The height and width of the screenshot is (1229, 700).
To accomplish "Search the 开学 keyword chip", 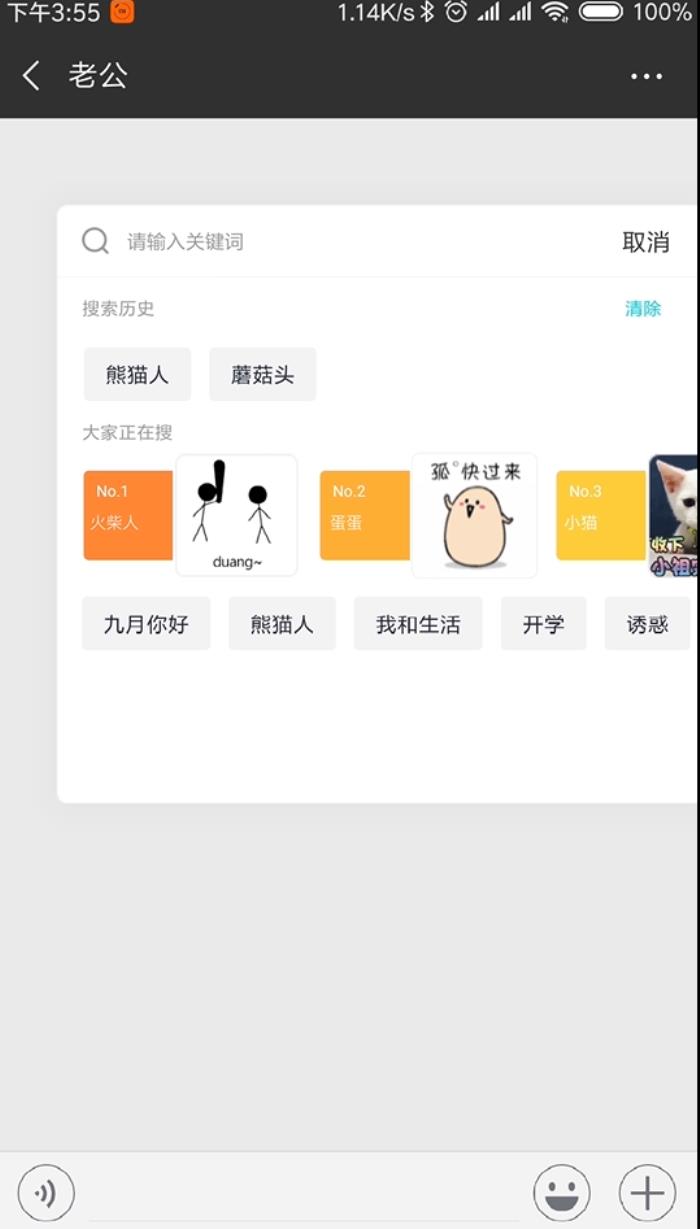I will pyautogui.click(x=543, y=625).
